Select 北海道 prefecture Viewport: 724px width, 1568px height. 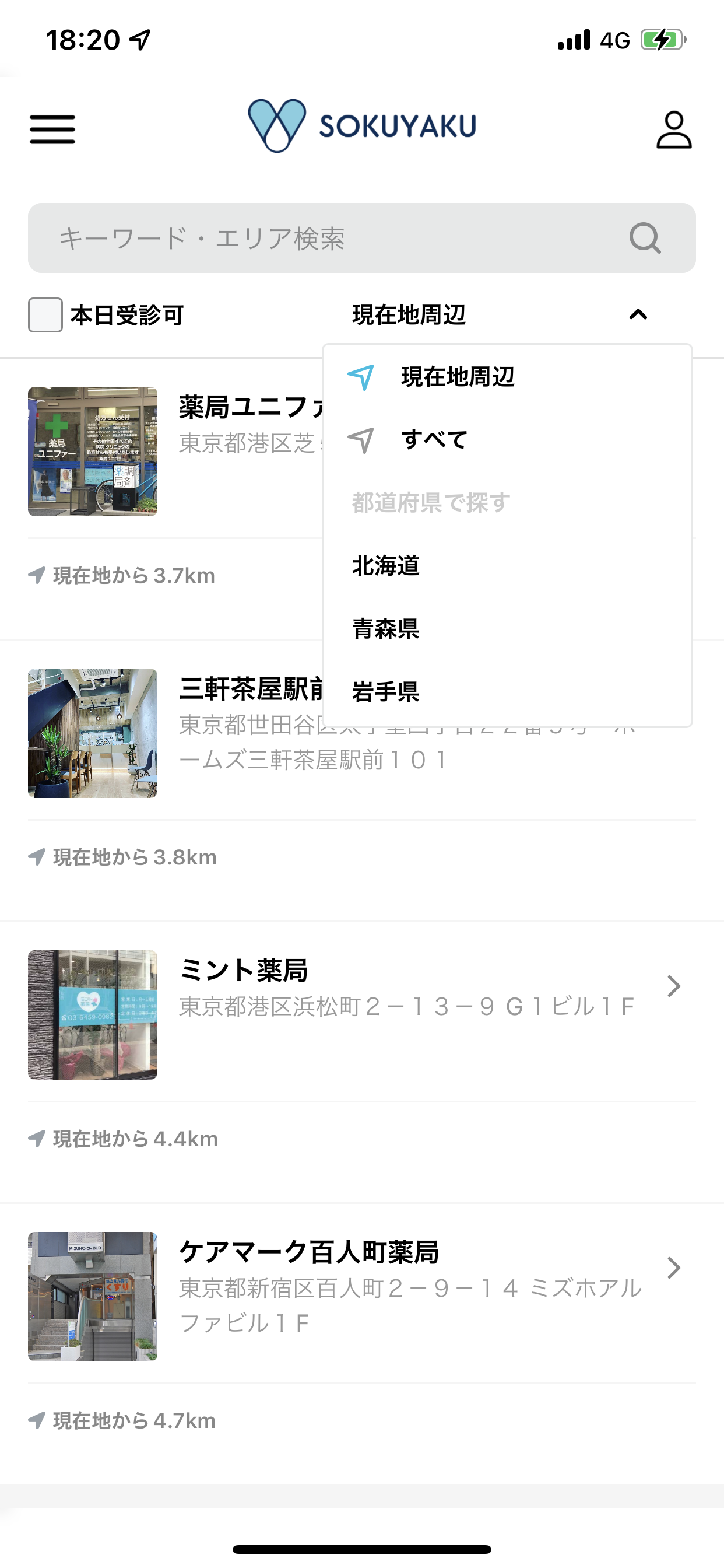click(386, 565)
